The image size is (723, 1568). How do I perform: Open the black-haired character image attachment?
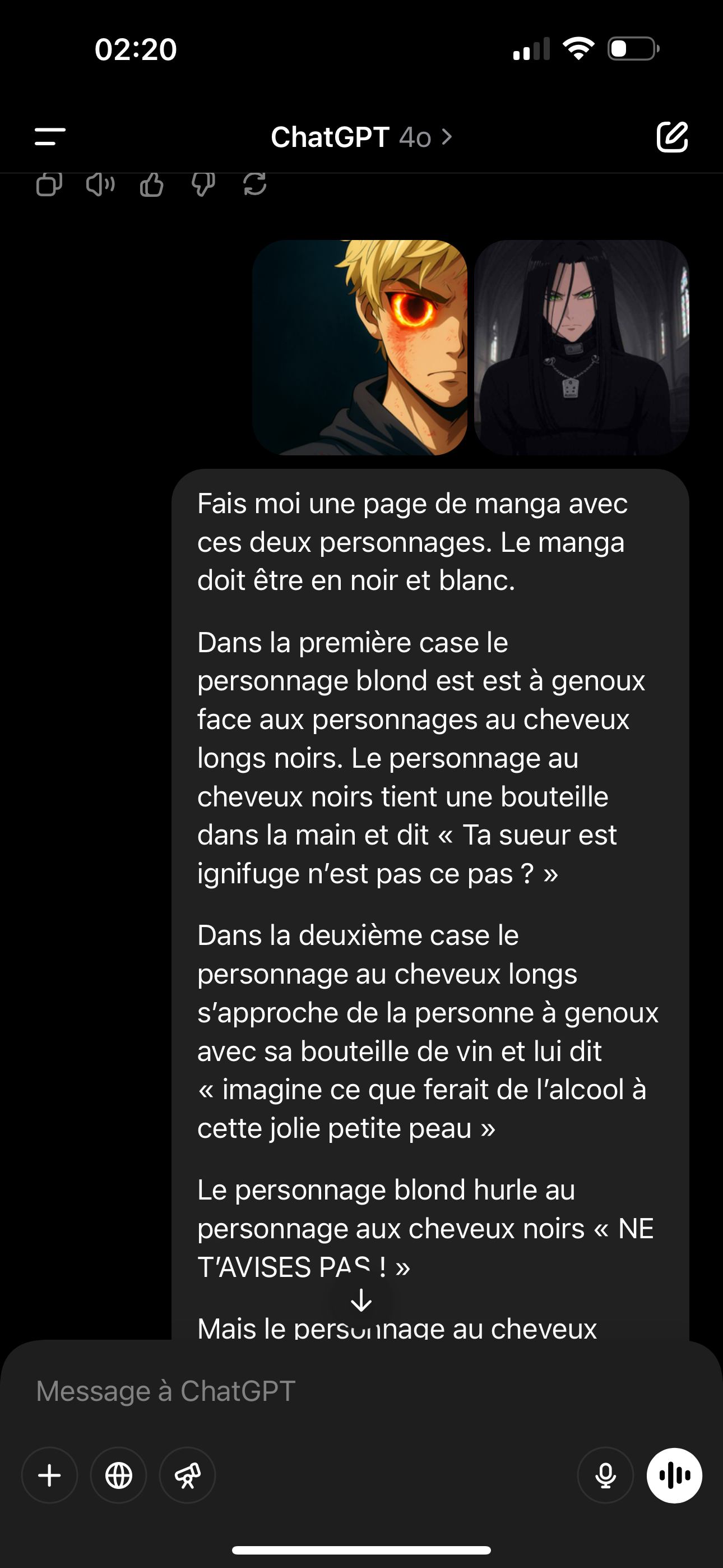point(582,348)
